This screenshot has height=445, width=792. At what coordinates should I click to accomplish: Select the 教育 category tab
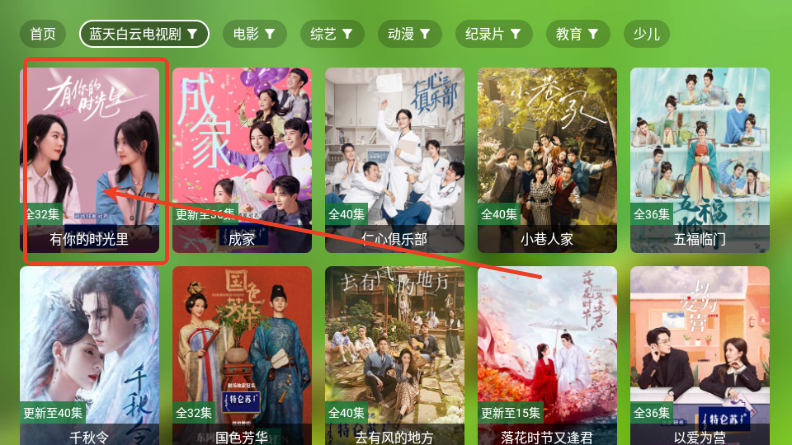tap(578, 34)
